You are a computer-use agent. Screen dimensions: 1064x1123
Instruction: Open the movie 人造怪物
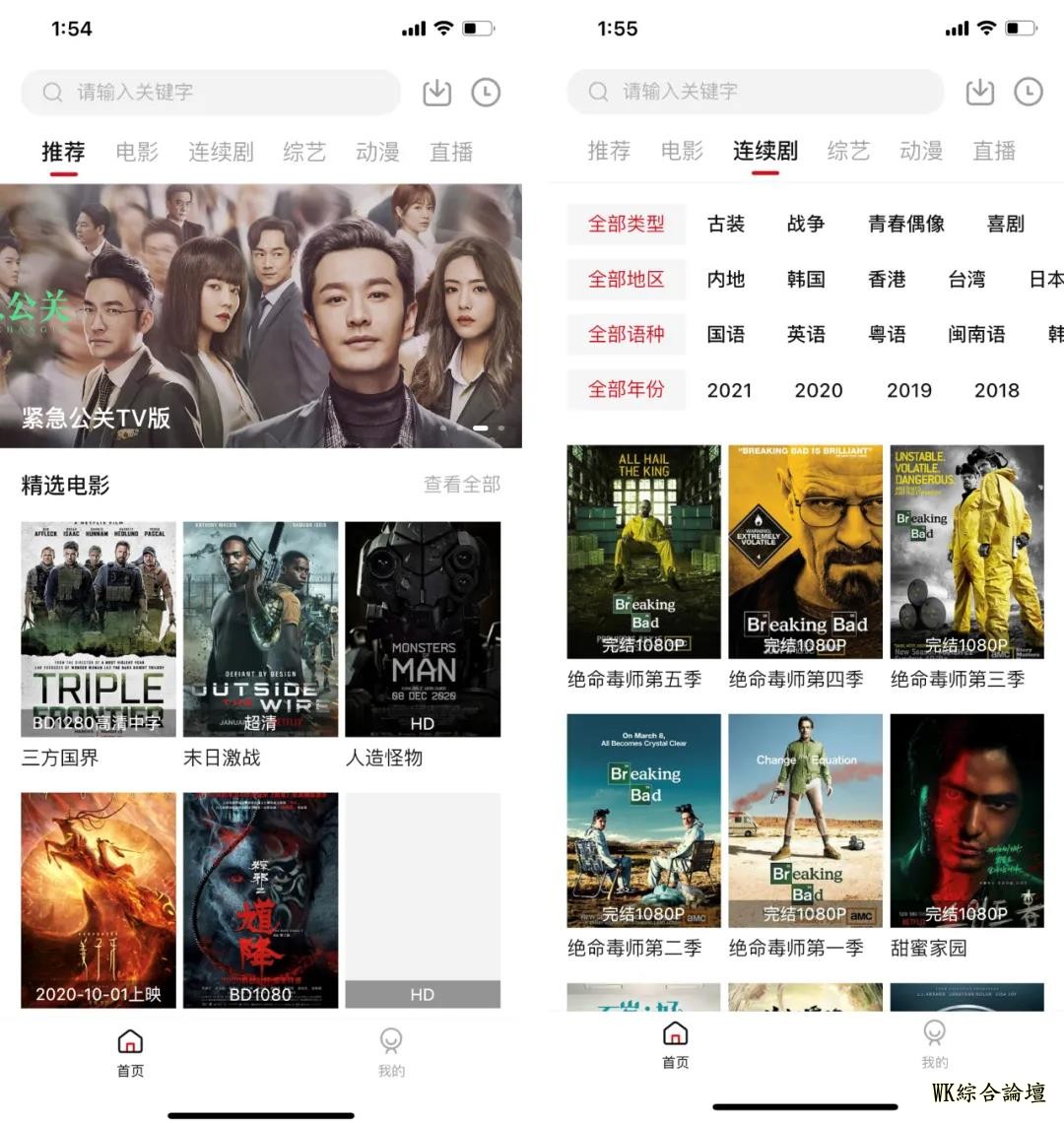[x=423, y=630]
